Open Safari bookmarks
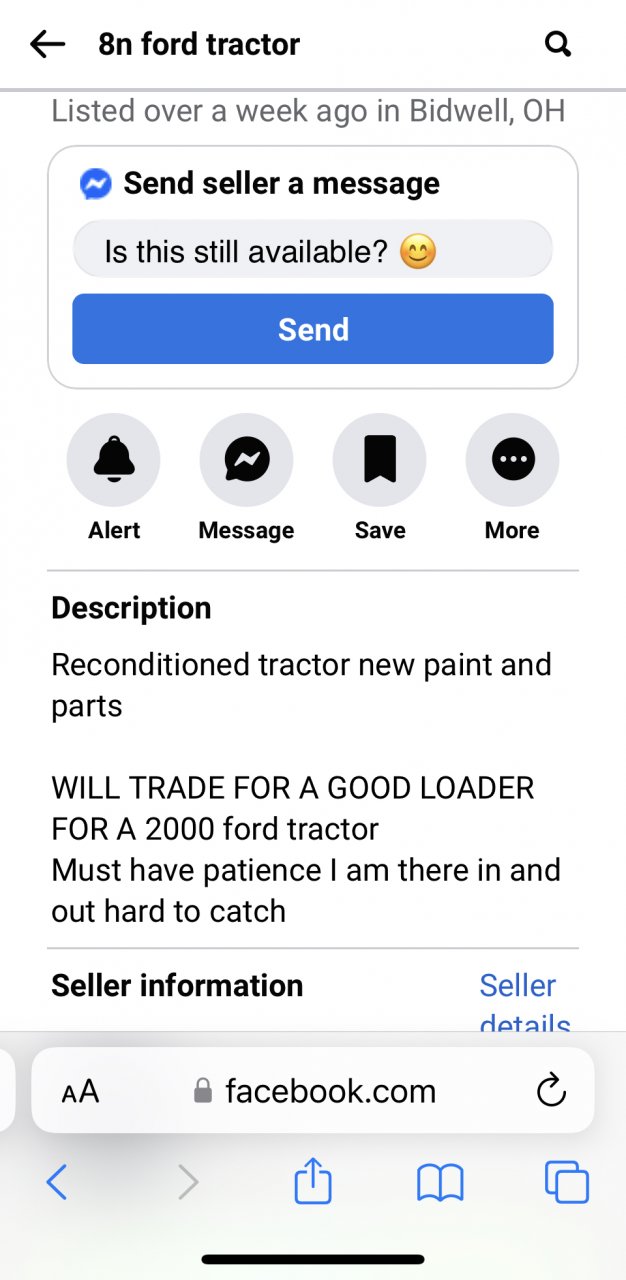626x1280 pixels. 440,1183
